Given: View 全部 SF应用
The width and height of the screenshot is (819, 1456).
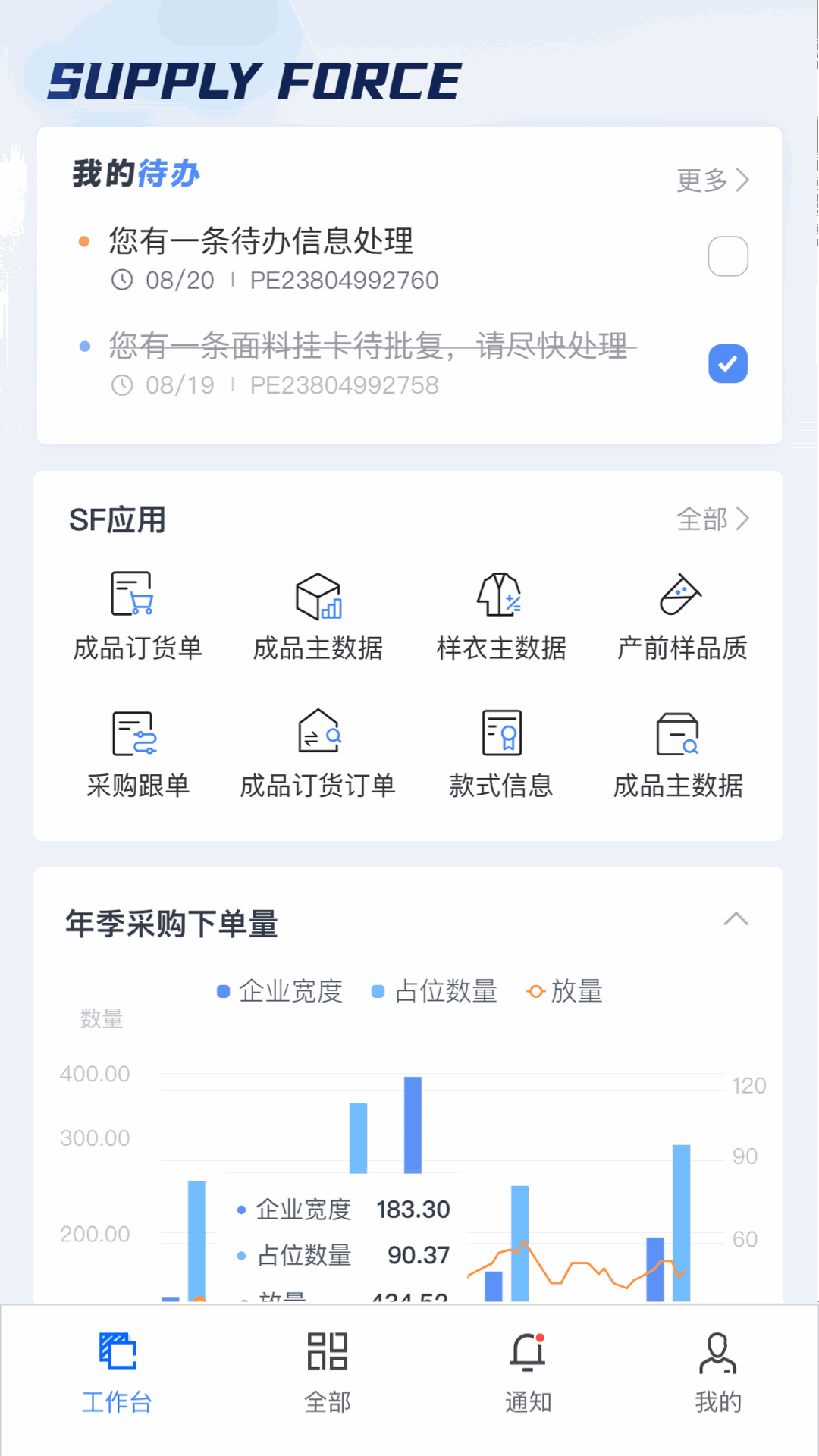Looking at the screenshot, I should click(711, 519).
